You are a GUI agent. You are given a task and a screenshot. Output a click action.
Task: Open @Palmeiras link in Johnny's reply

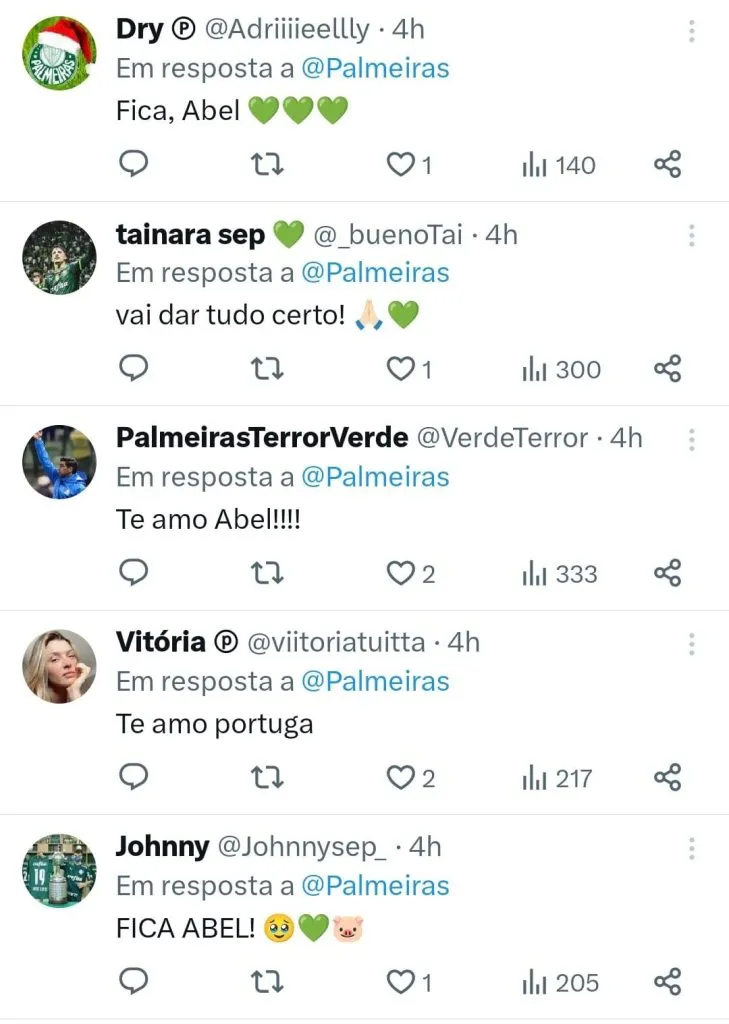click(x=374, y=885)
